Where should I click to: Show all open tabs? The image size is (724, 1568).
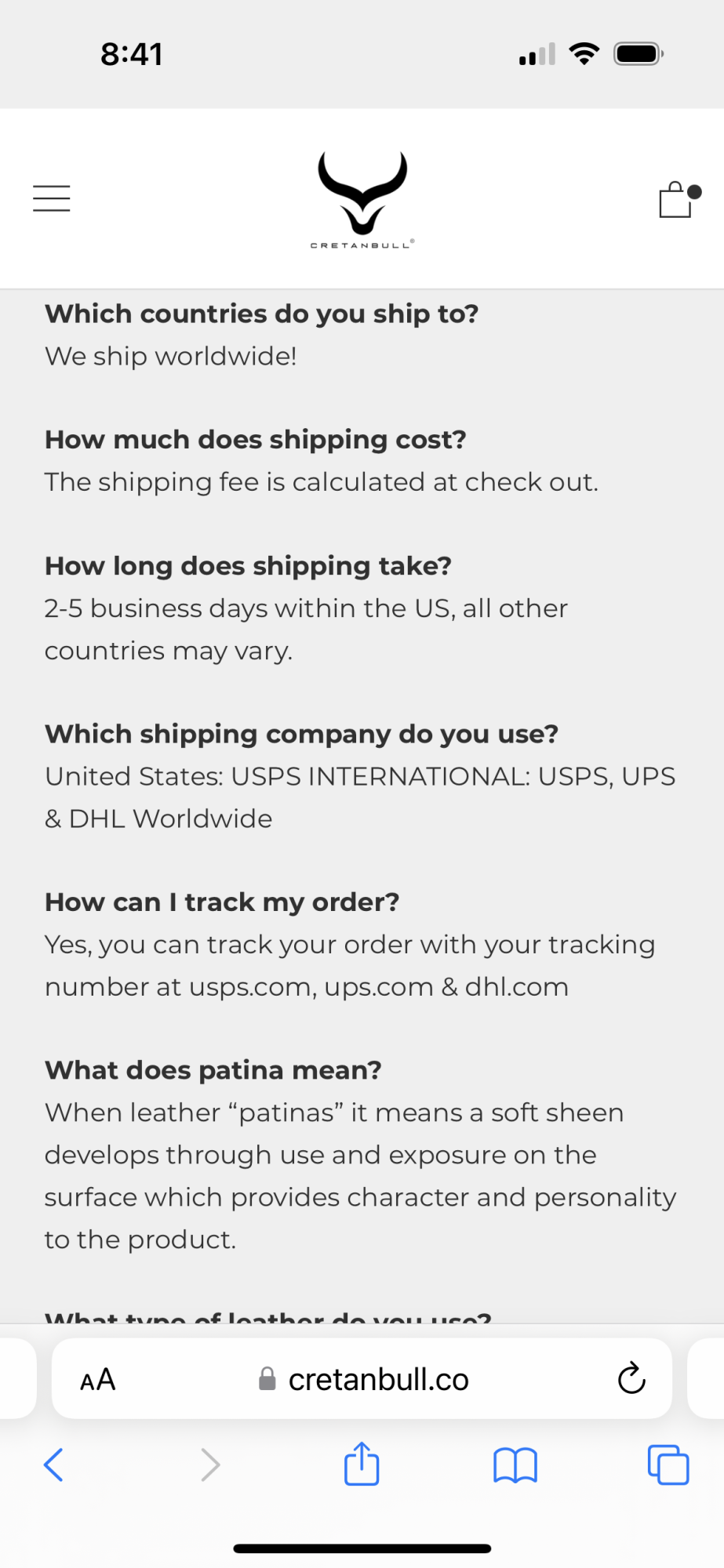tap(668, 1465)
